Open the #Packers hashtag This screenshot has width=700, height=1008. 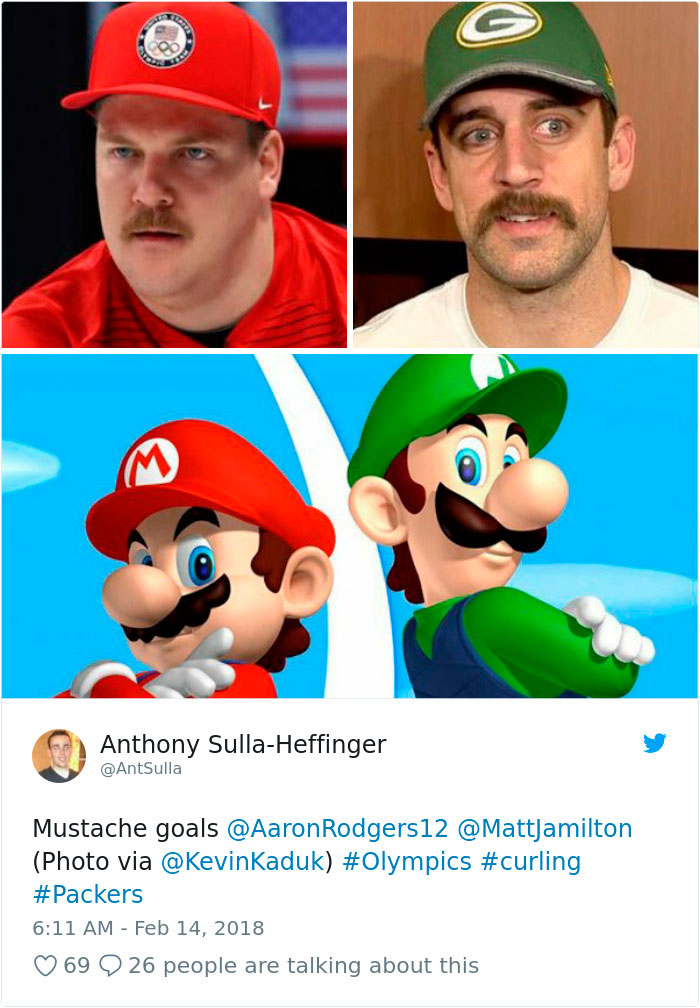[88, 894]
